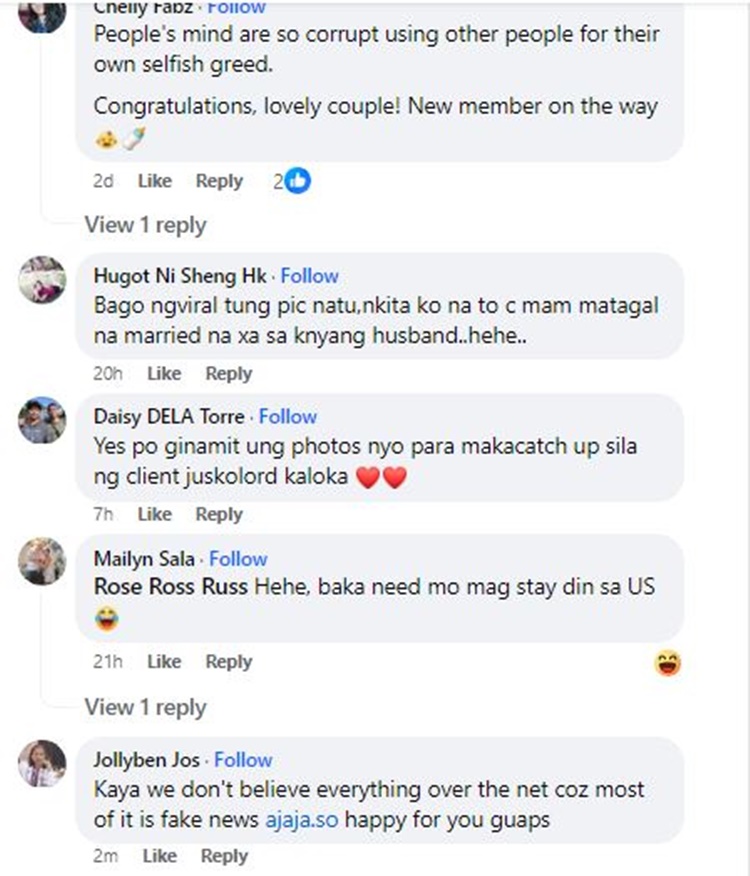The image size is (750, 876).
Task: Reply to Hugot Ni Sheng Hk's comment
Action: [x=228, y=373]
